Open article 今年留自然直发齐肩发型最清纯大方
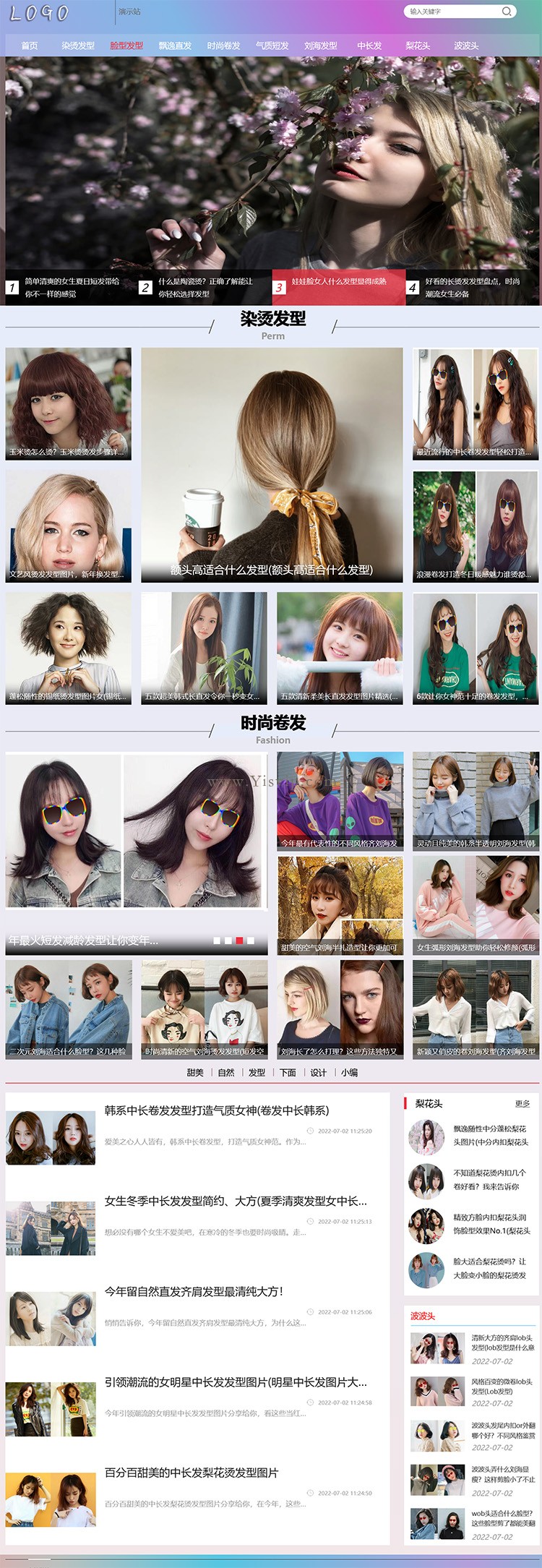542x1568 pixels. pos(194,1291)
